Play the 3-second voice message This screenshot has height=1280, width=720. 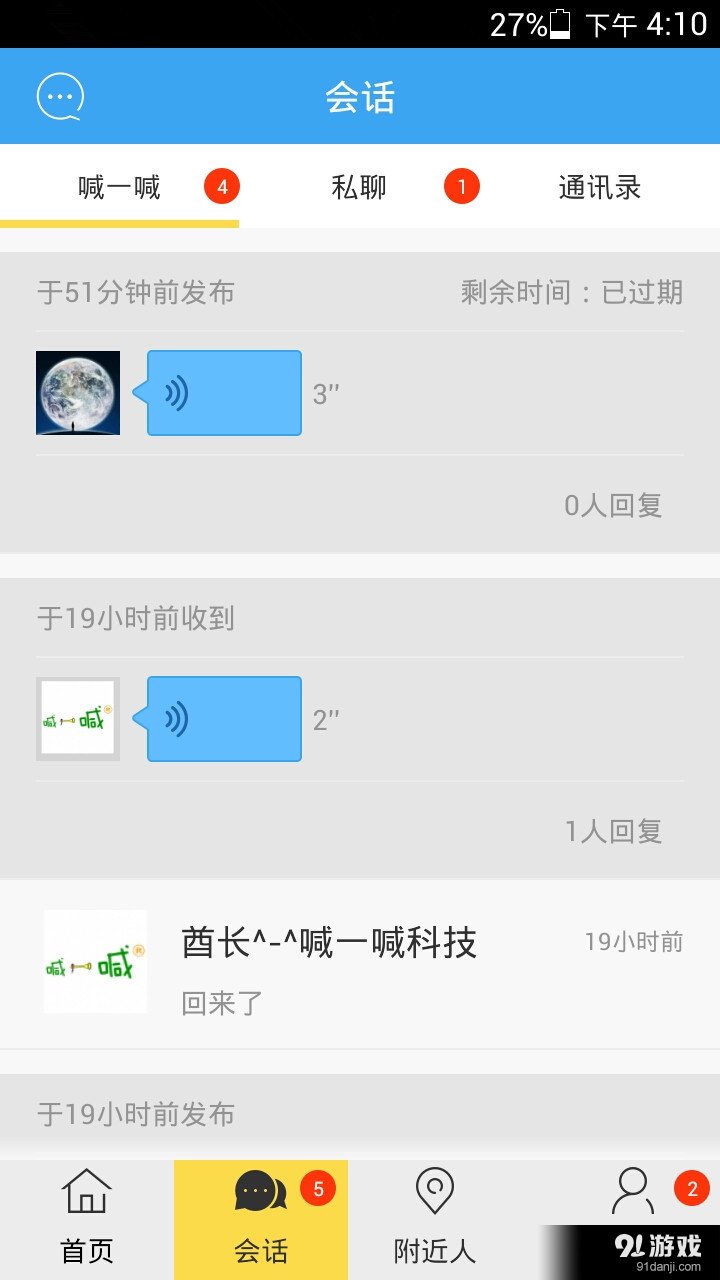pyautogui.click(x=222, y=392)
